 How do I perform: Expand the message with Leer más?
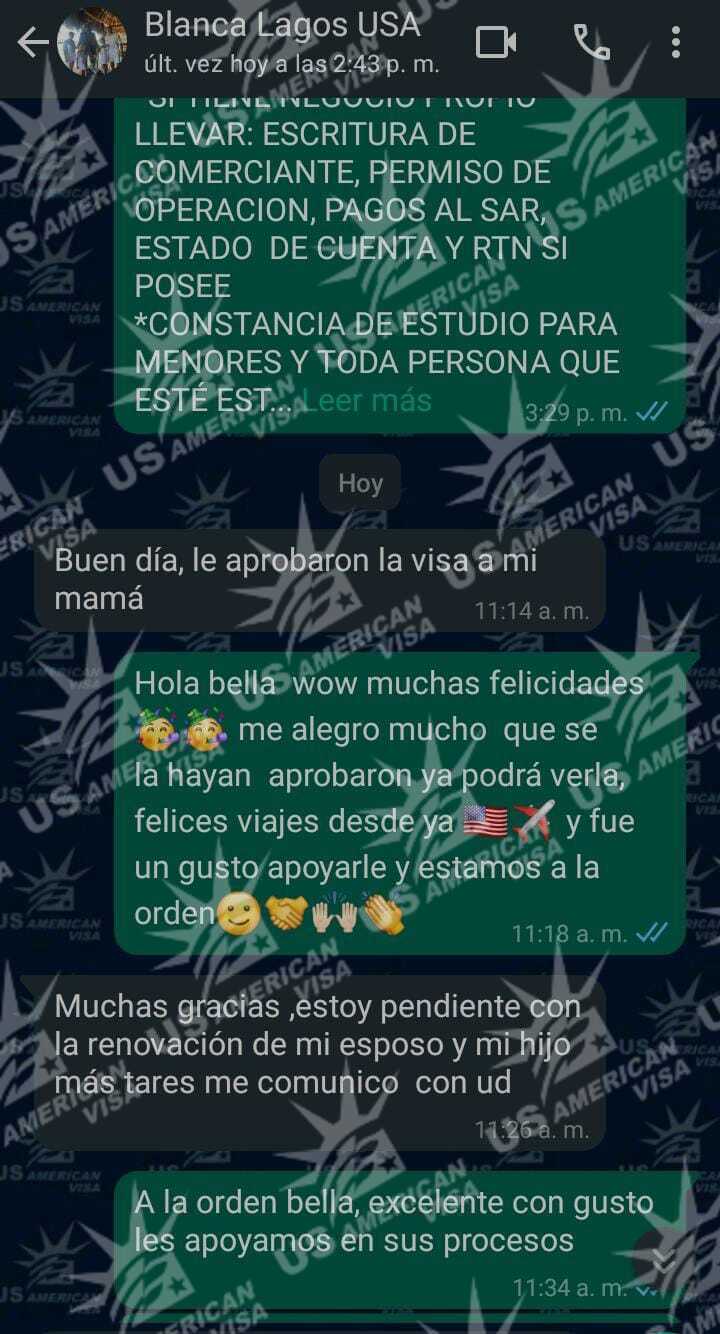tap(367, 401)
